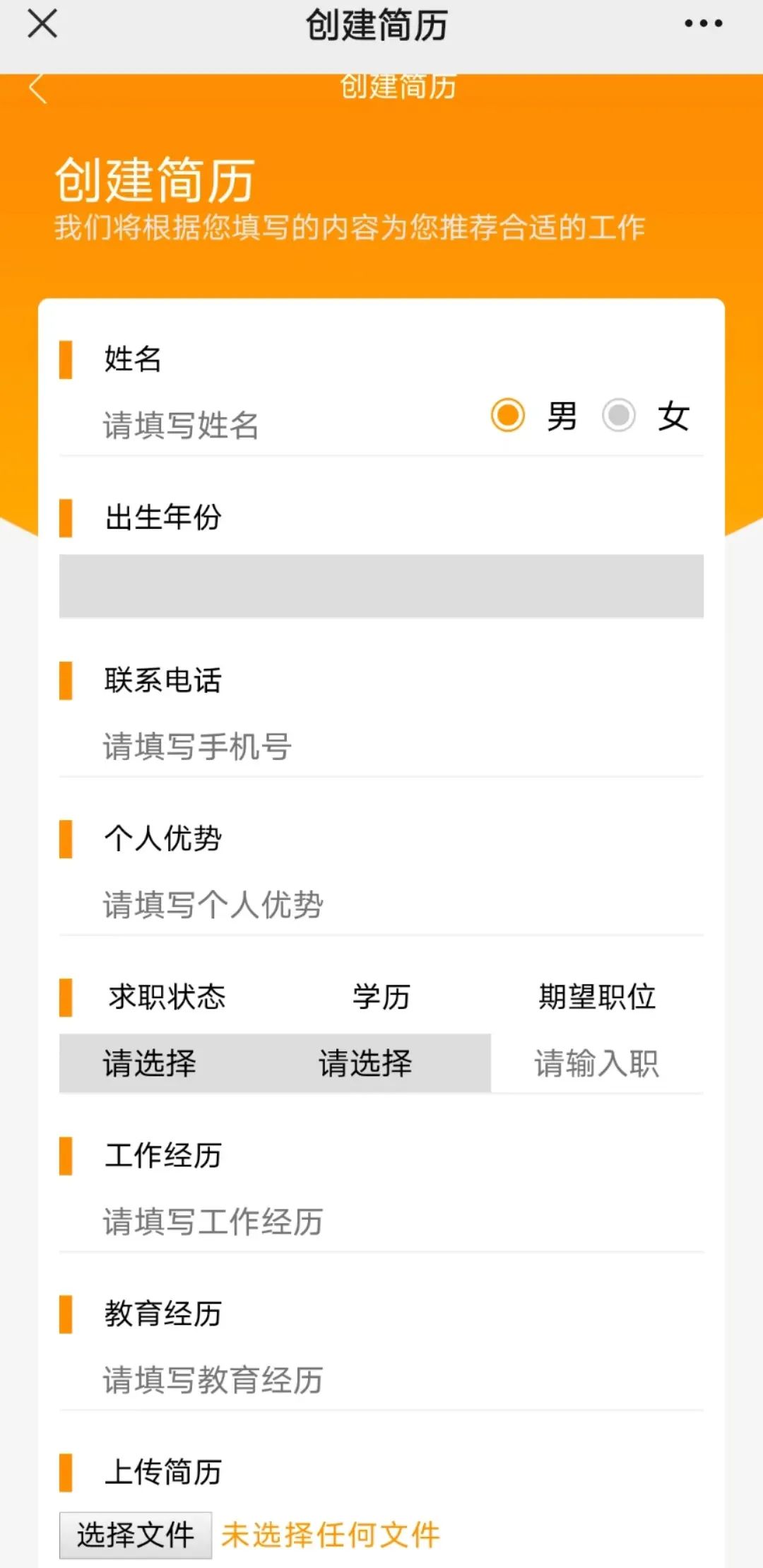Screen dimensions: 763x1568
Task: Select the 女 gender option
Action: pyautogui.click(x=620, y=415)
